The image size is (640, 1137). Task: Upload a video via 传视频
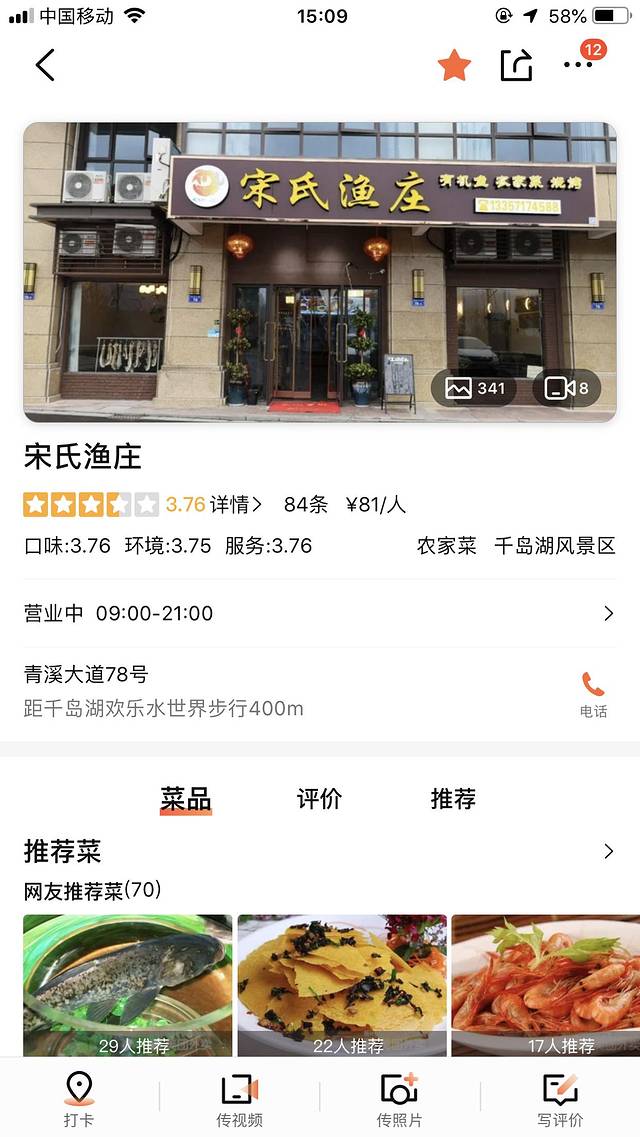[x=239, y=1099]
